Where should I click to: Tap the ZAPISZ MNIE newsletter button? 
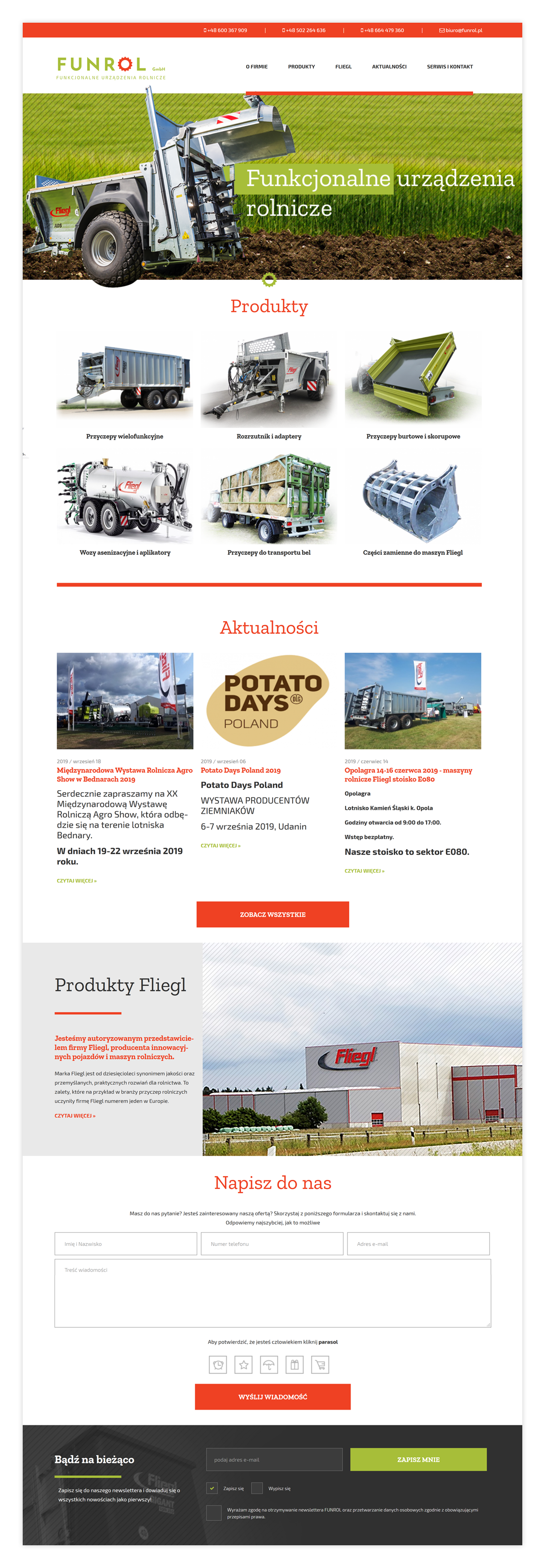(x=418, y=1459)
